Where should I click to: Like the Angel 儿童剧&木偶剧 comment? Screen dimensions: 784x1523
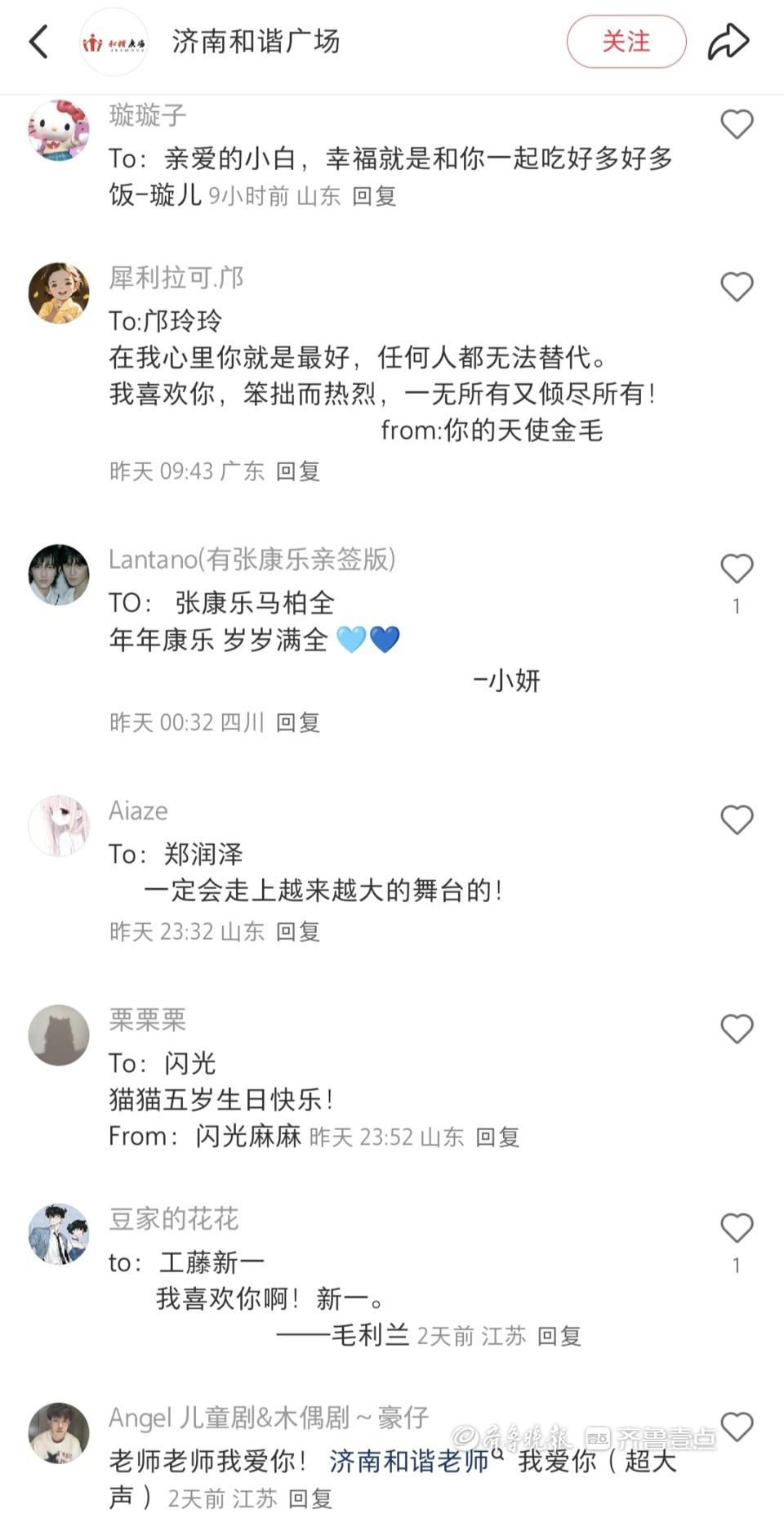tap(736, 1427)
